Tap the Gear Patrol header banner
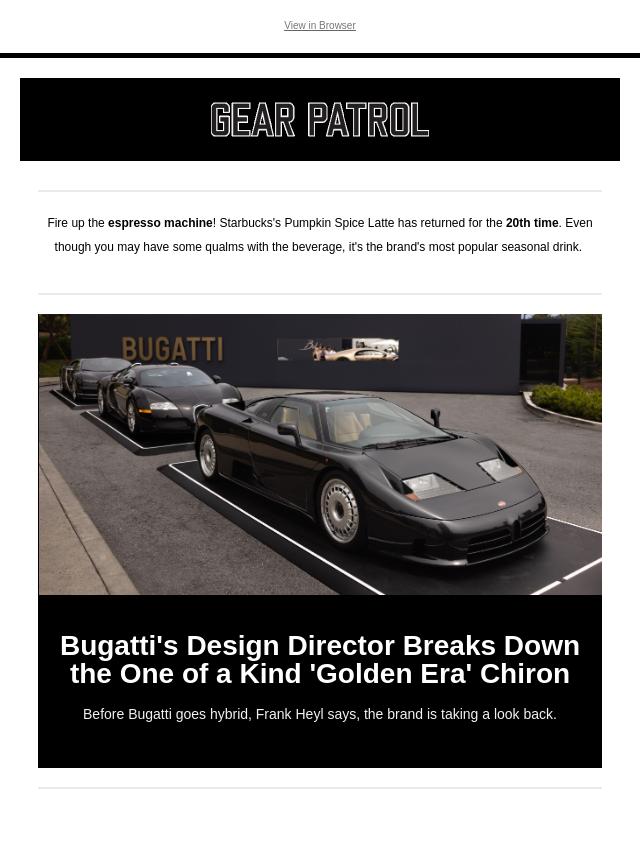The width and height of the screenshot is (640, 854). point(319,120)
